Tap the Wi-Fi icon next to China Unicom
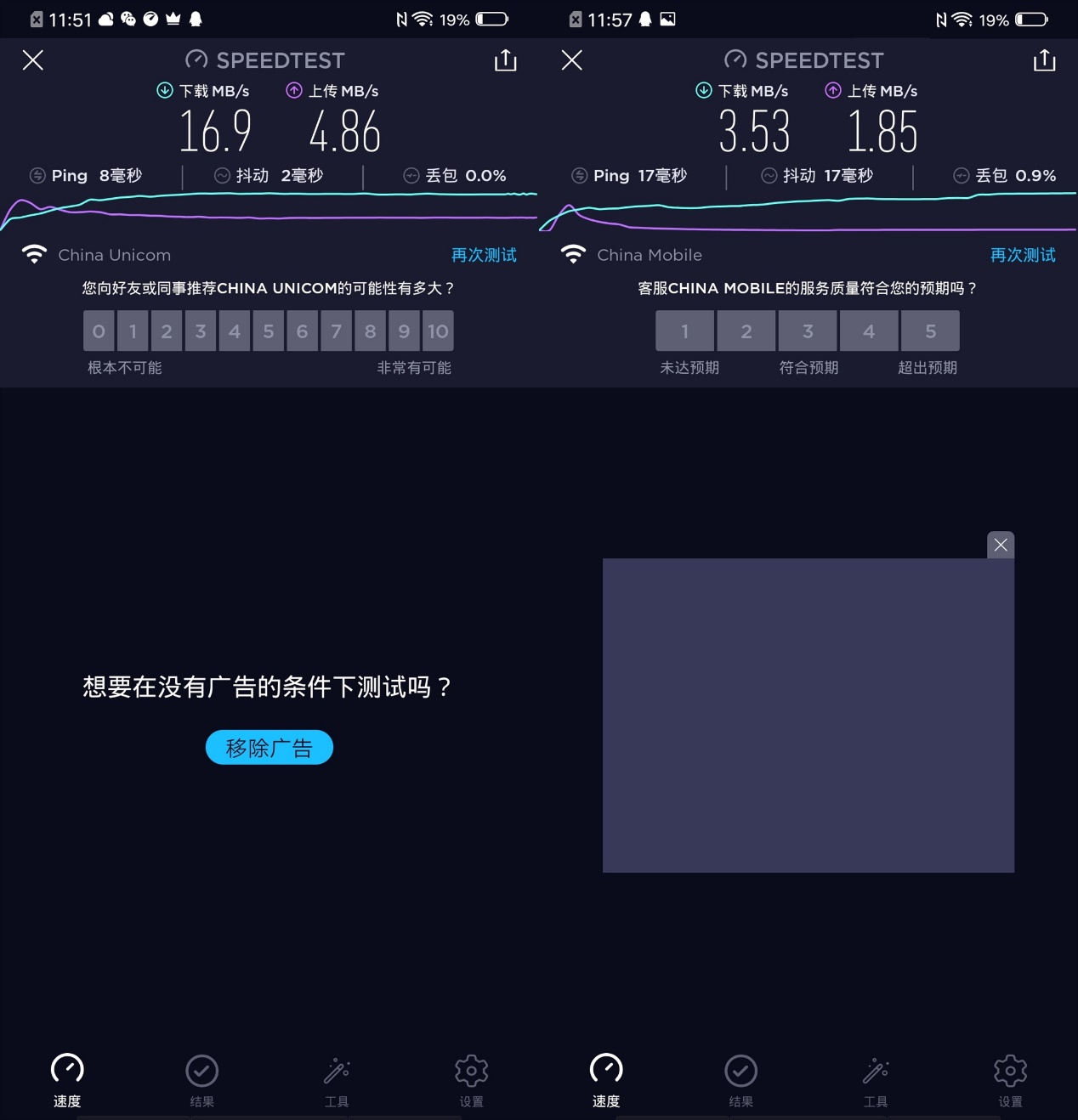Viewport: 1078px width, 1120px height. (34, 252)
